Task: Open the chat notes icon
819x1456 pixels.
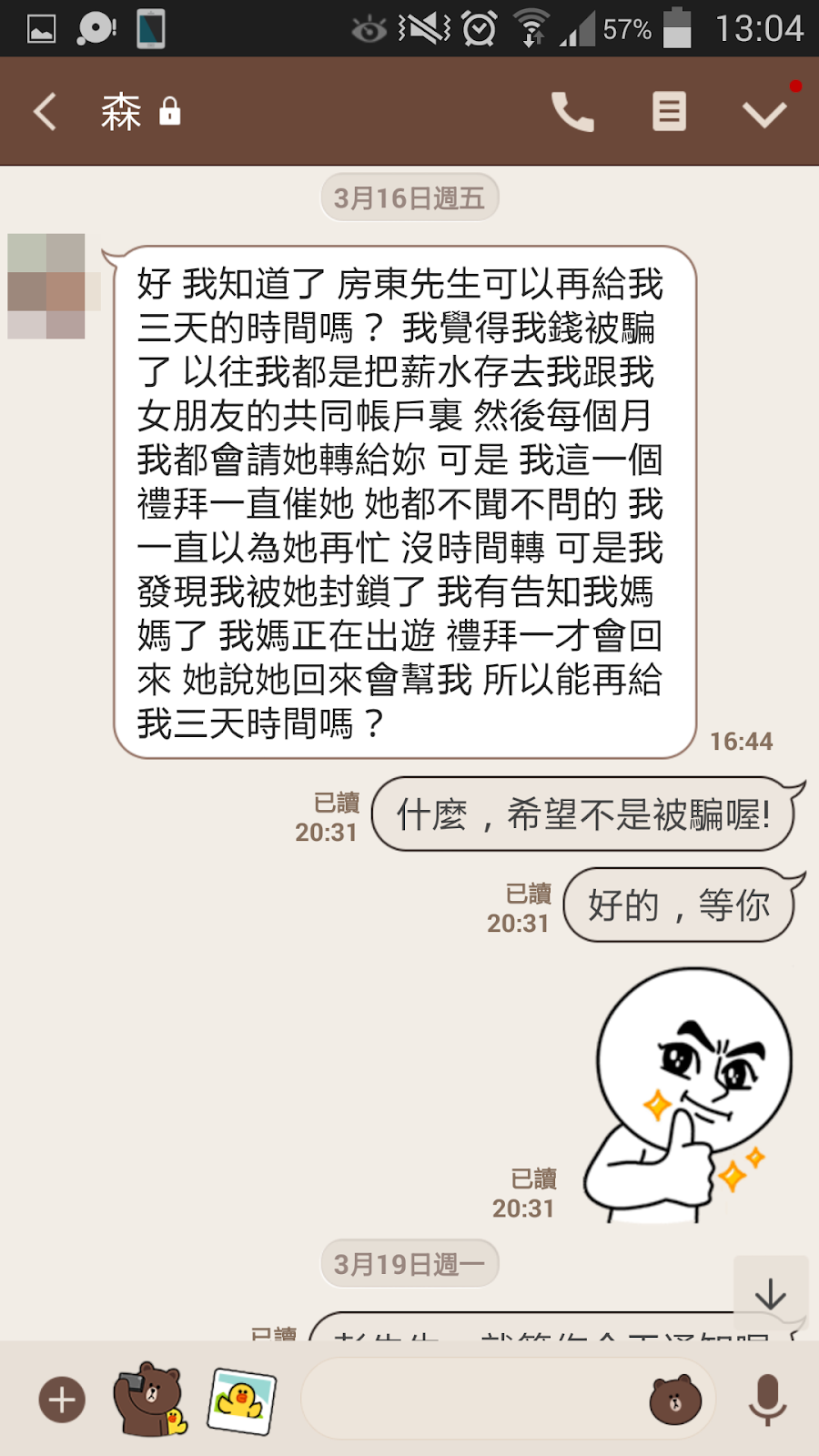Action: (669, 112)
